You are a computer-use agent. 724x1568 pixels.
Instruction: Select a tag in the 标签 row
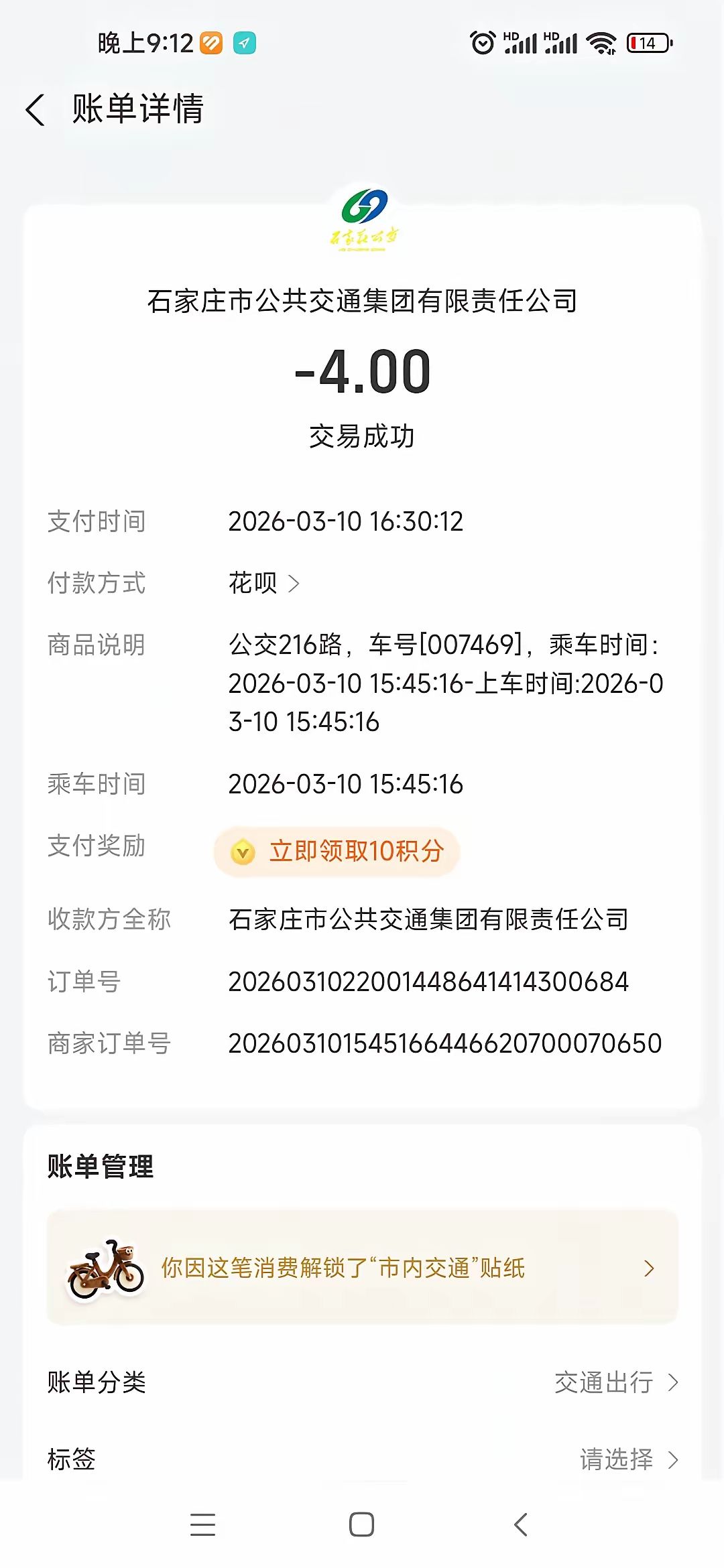click(x=628, y=1459)
